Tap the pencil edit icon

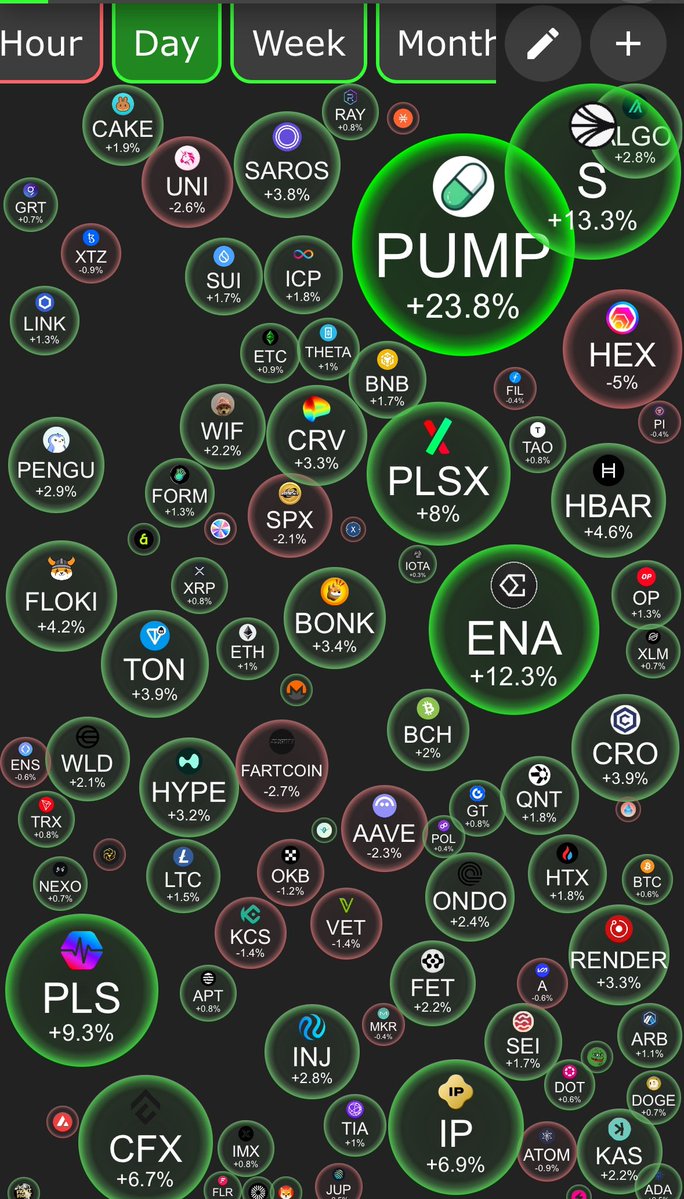pos(543,43)
